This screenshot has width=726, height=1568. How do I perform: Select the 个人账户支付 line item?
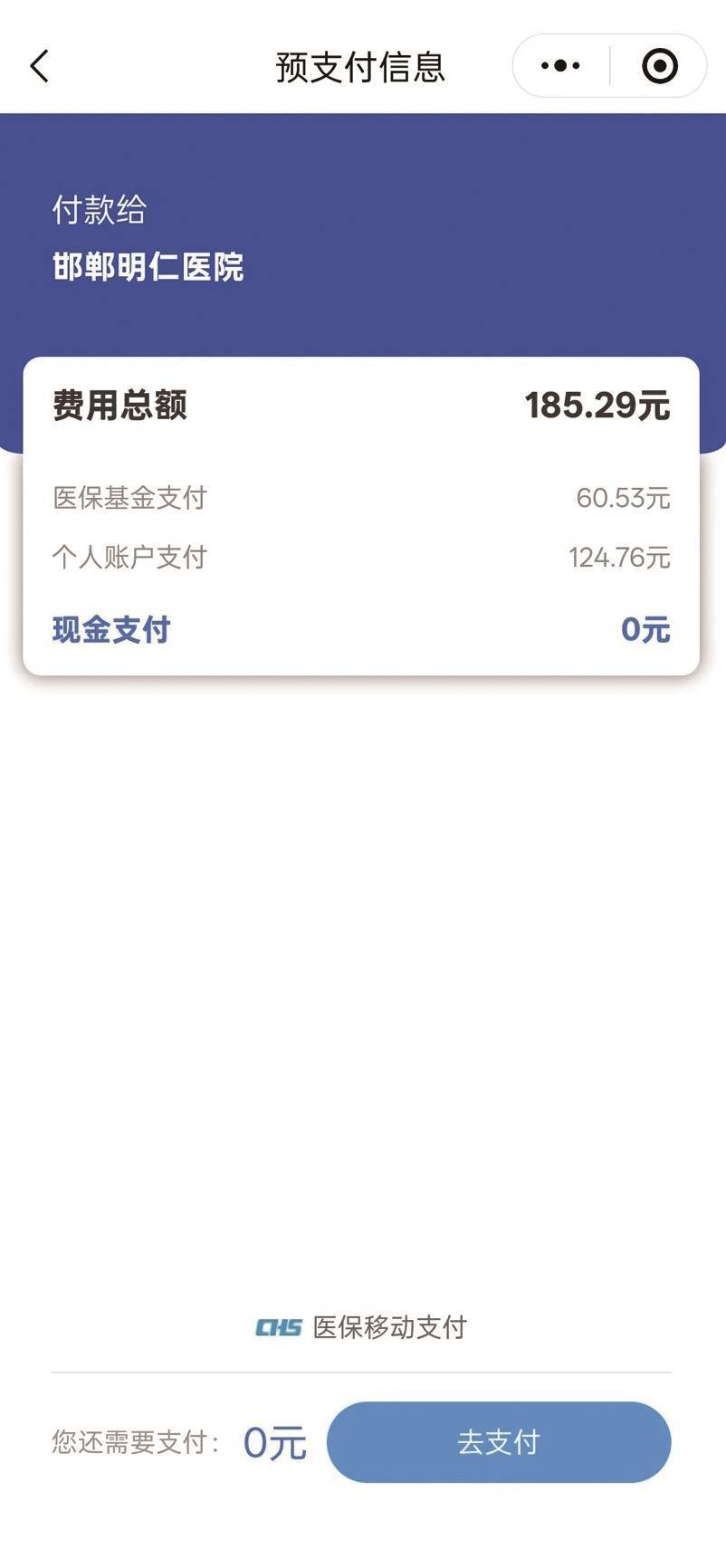(129, 559)
